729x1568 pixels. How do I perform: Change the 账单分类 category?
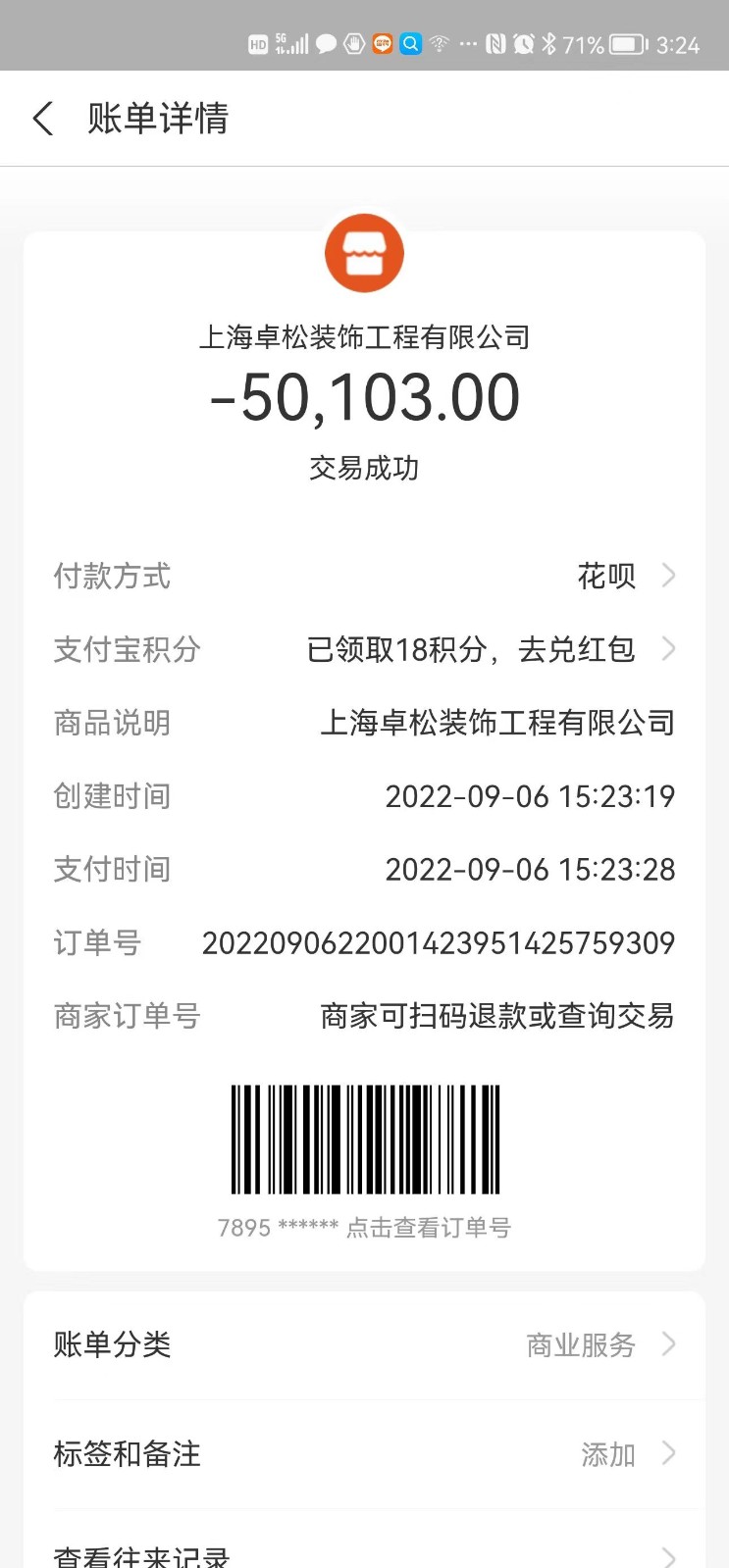coord(364,1344)
